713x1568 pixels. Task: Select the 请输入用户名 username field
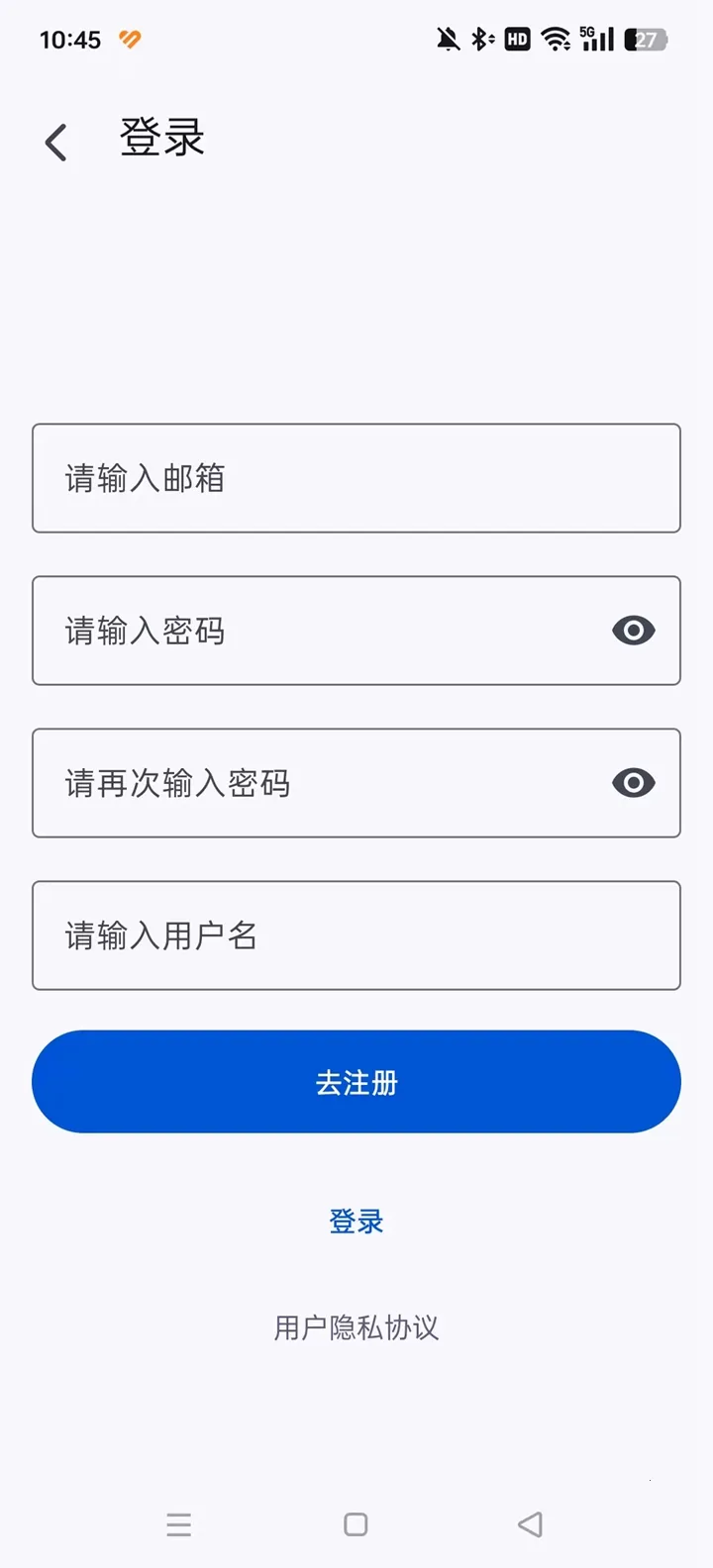tap(356, 935)
